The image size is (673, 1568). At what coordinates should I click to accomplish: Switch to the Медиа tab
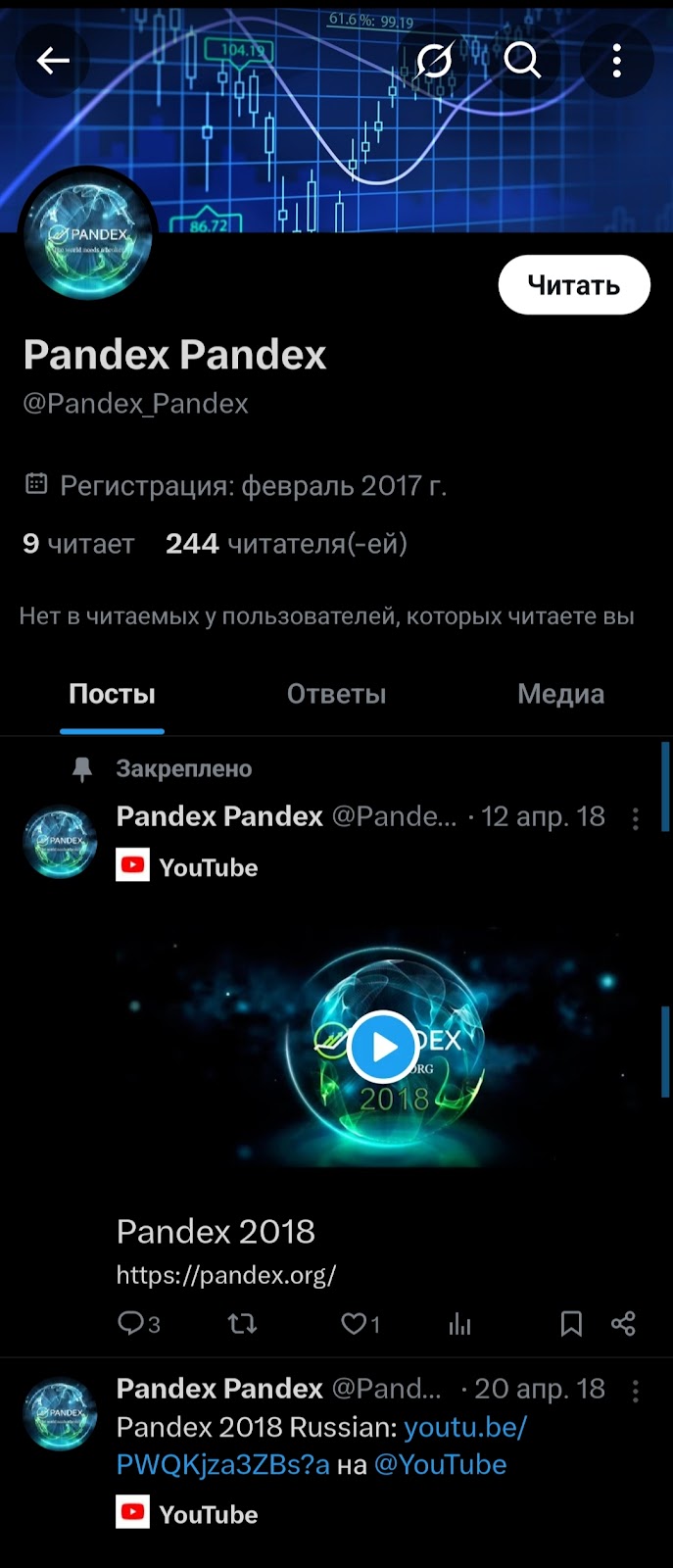(560, 694)
